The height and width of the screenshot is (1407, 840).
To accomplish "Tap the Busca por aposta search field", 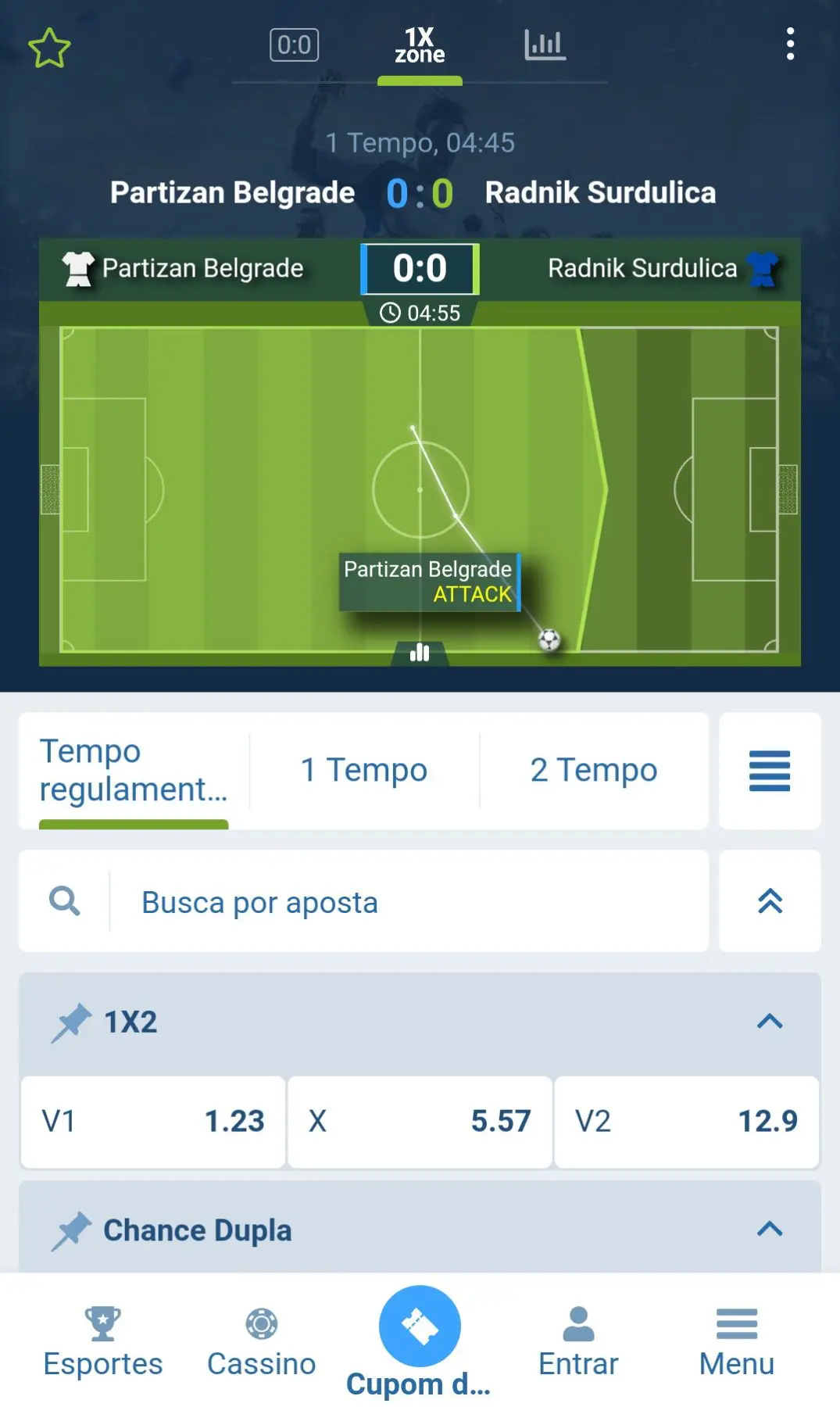I will 406,902.
